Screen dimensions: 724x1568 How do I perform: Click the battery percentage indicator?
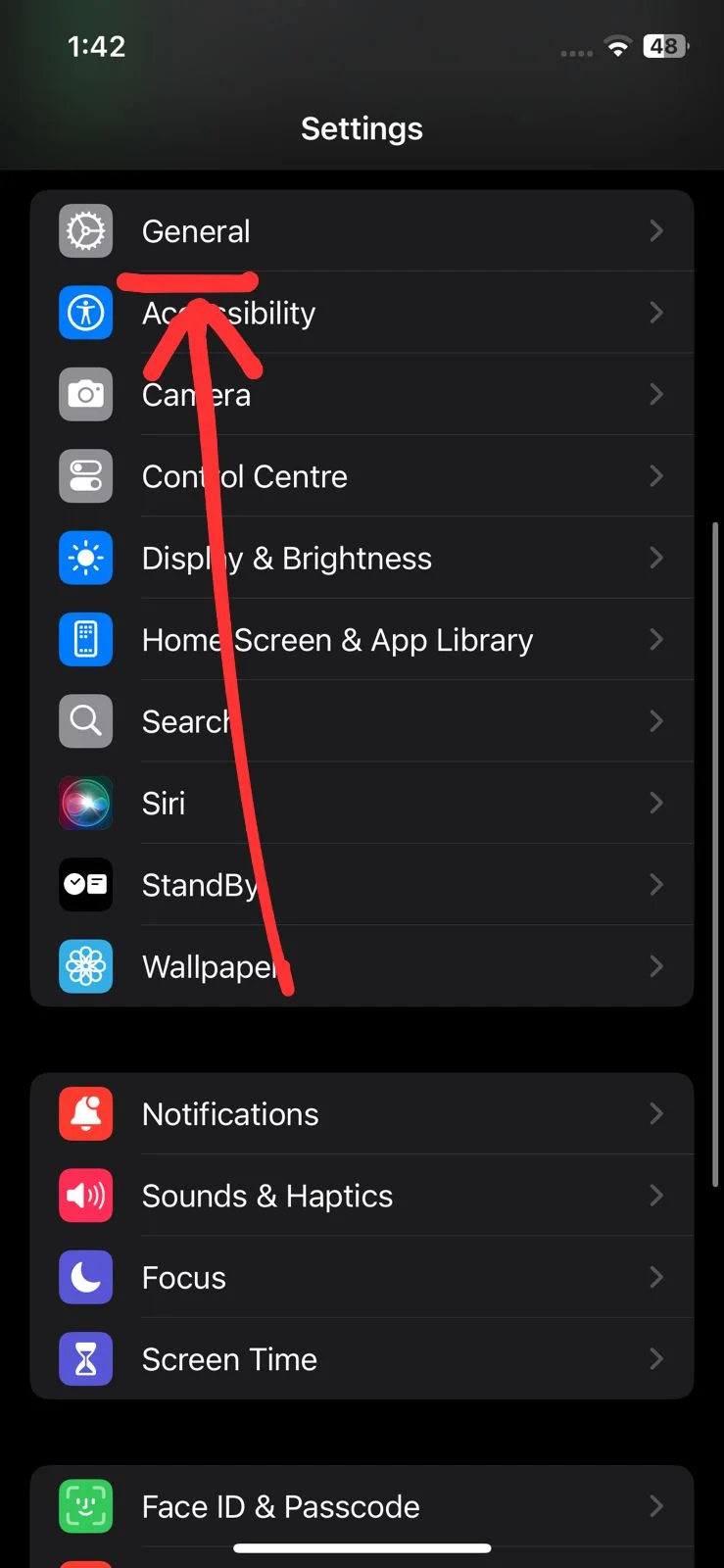[x=664, y=45]
